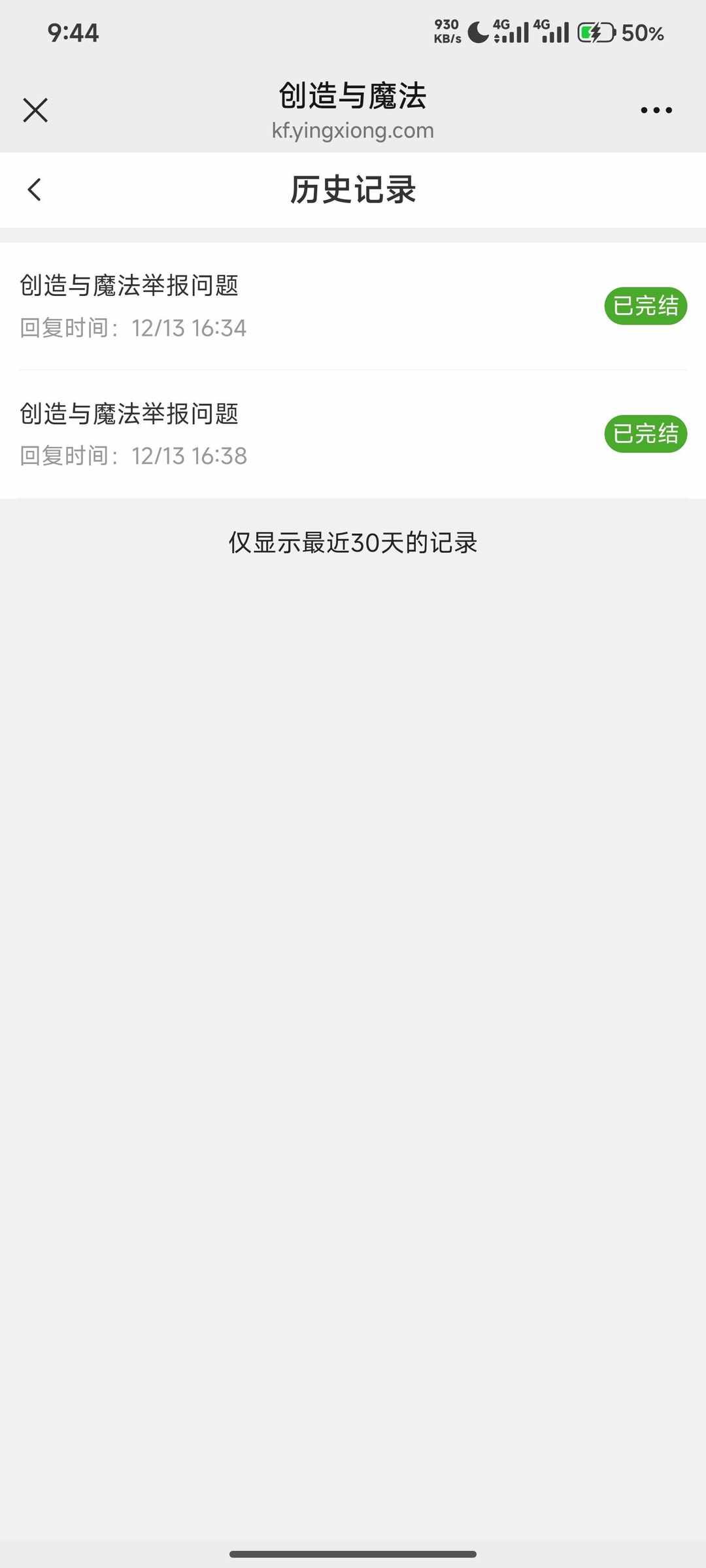Screen dimensions: 706x1568
Task: Click the back arrow on history page
Action: (35, 190)
